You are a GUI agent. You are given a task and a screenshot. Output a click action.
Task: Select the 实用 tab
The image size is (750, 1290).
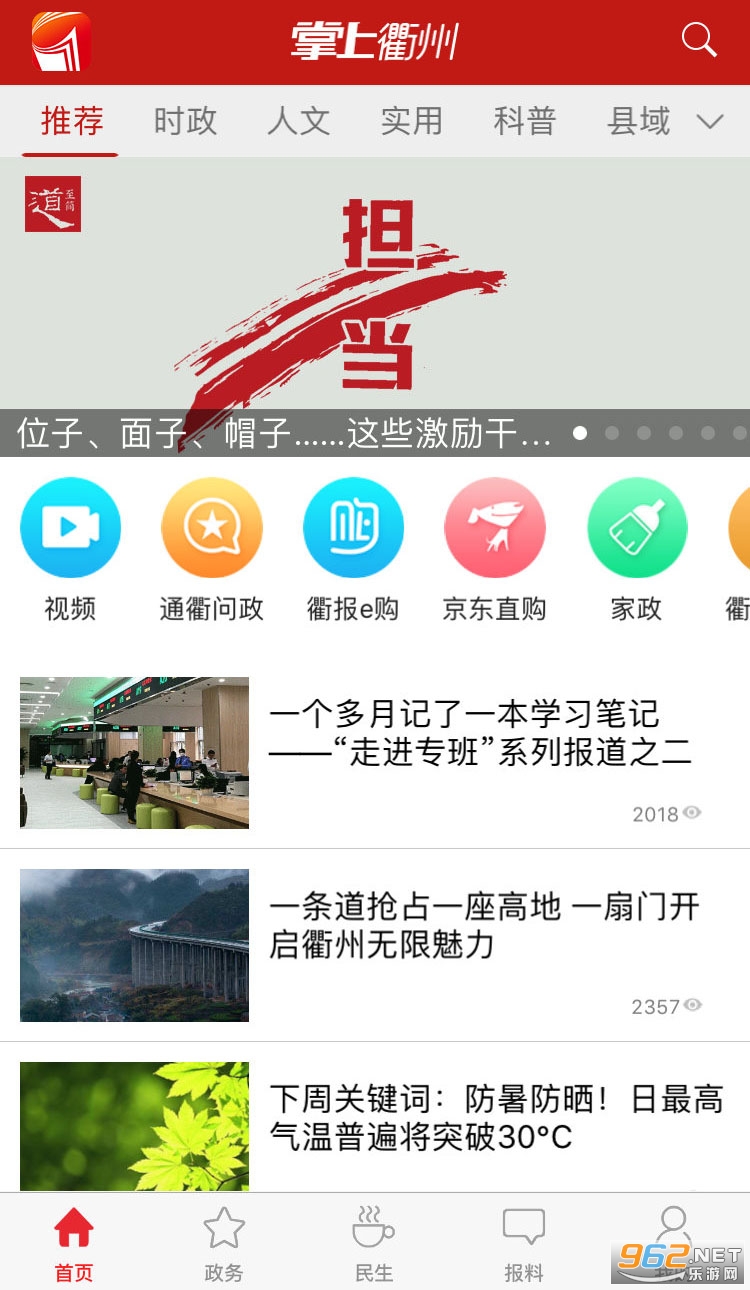pos(412,122)
